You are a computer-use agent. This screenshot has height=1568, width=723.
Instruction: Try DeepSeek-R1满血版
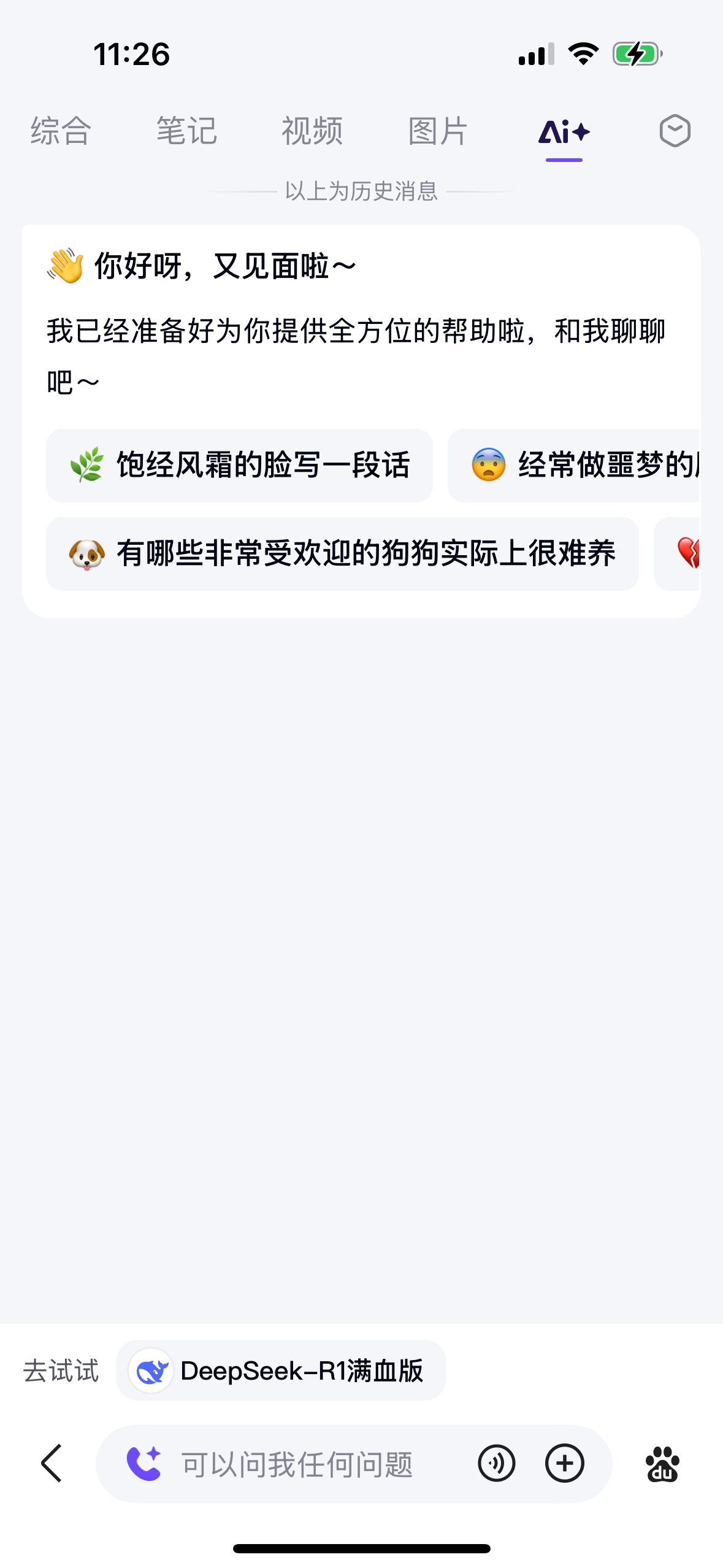[281, 1370]
